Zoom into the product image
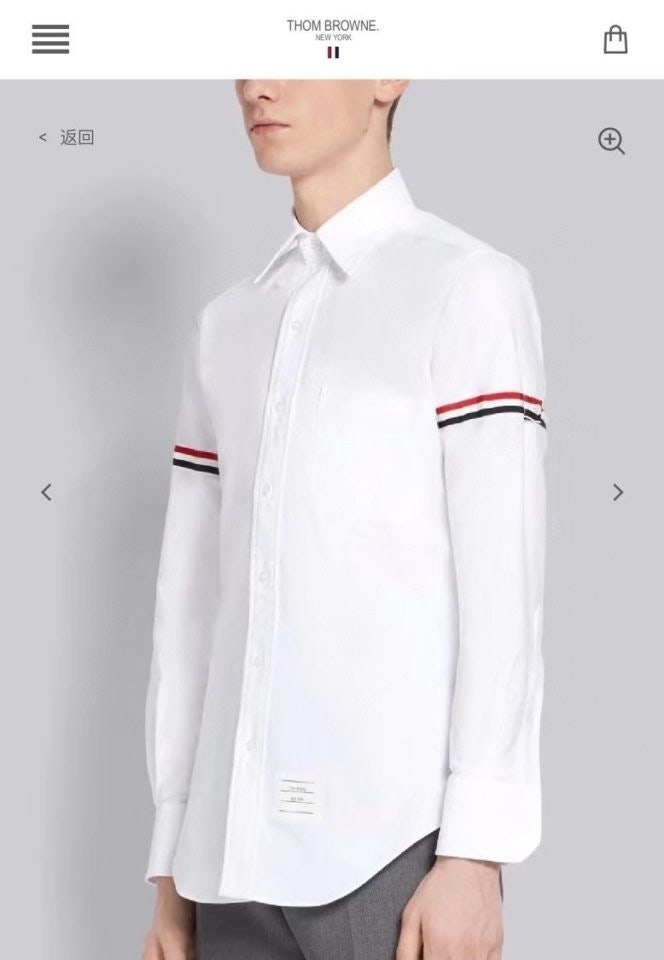Viewport: 664px width, 960px height. pos(611,141)
